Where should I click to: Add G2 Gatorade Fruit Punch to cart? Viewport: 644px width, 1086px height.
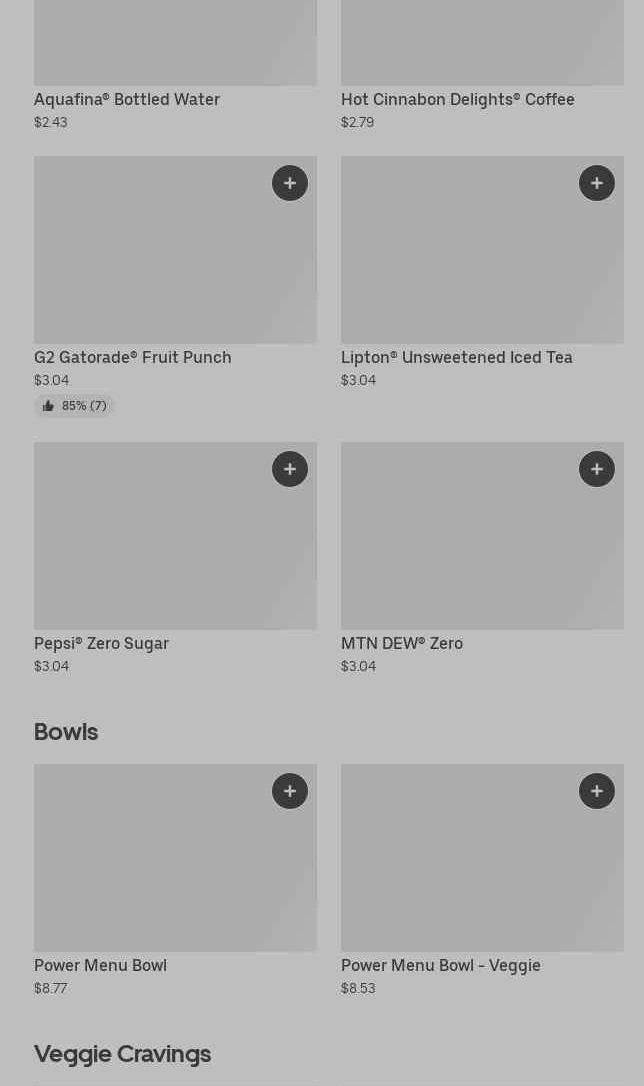point(290,183)
